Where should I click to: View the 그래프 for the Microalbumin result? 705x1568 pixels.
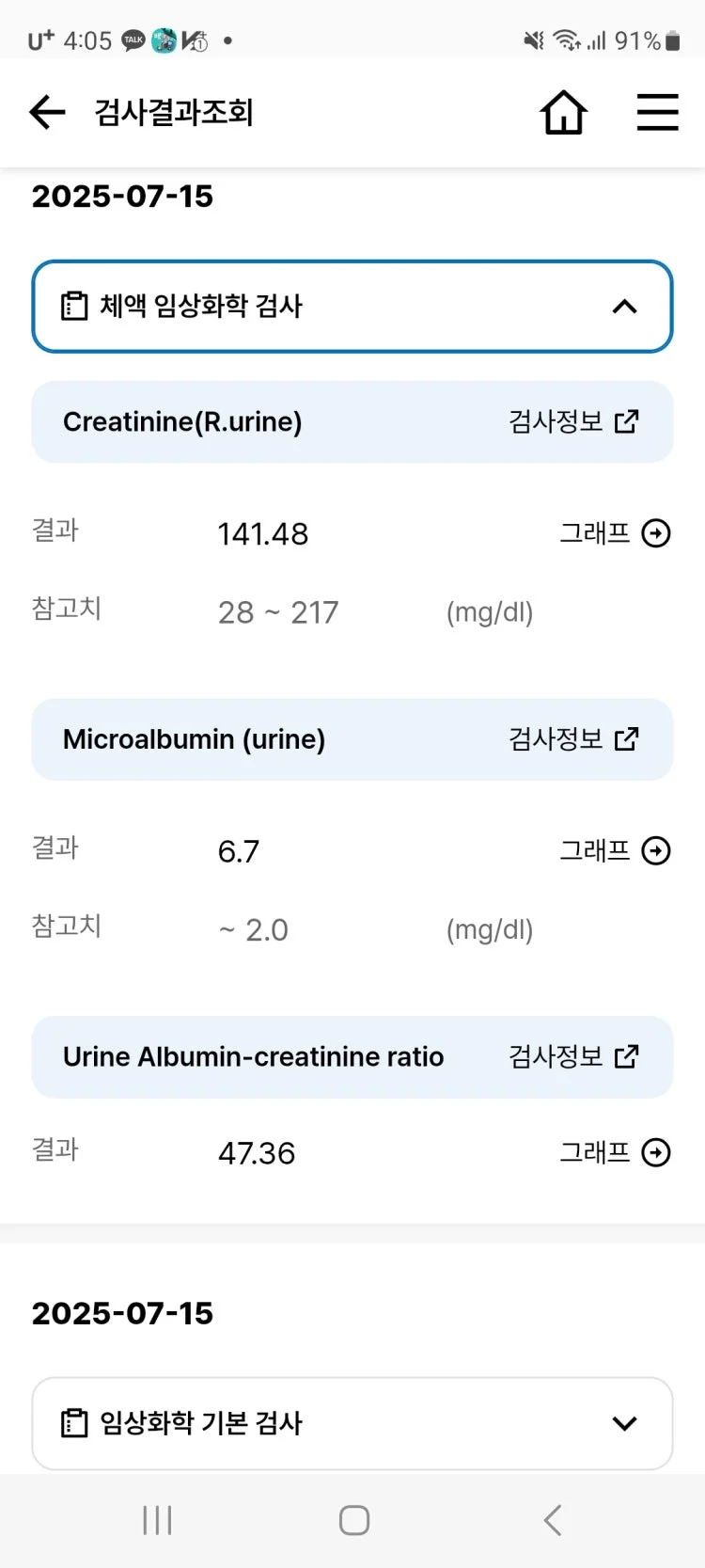tap(615, 851)
